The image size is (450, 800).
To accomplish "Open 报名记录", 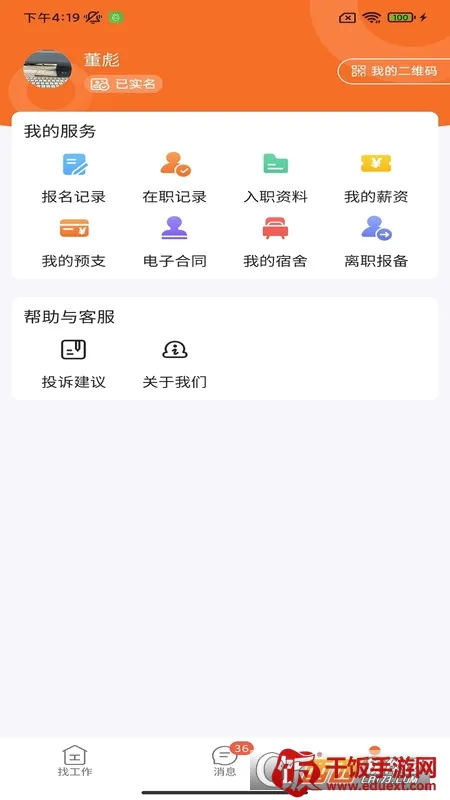I will tap(74, 178).
